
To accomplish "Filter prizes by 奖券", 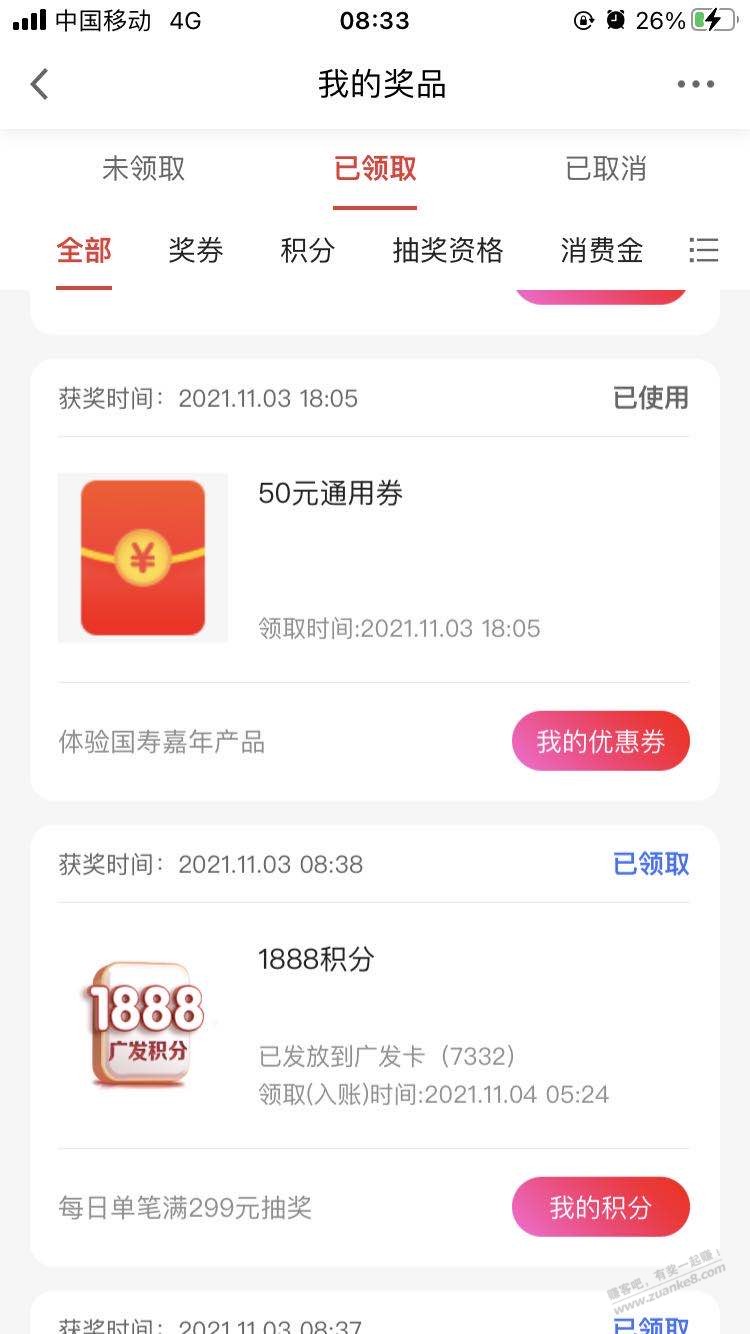I will (195, 250).
